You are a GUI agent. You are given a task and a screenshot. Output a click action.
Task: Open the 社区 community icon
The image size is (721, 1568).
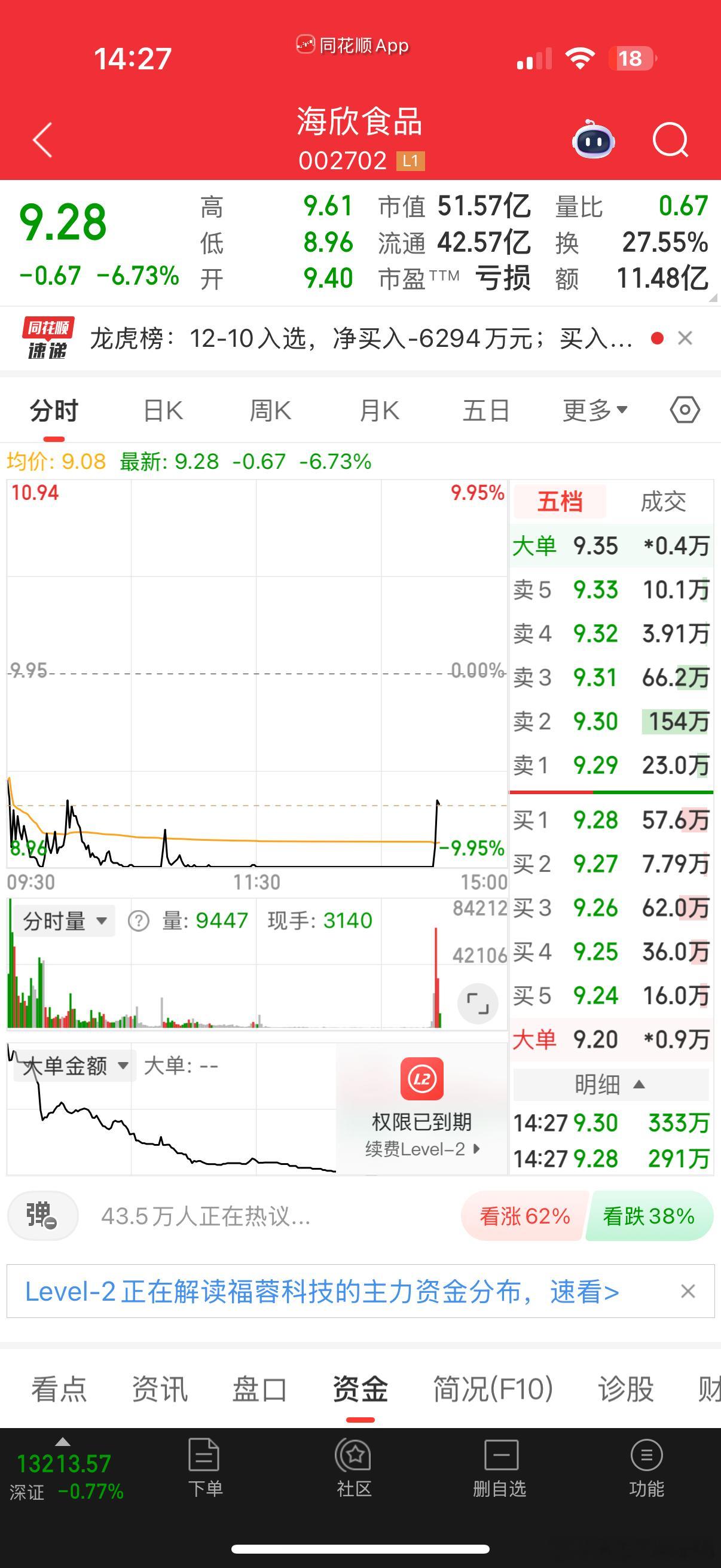(x=355, y=1473)
